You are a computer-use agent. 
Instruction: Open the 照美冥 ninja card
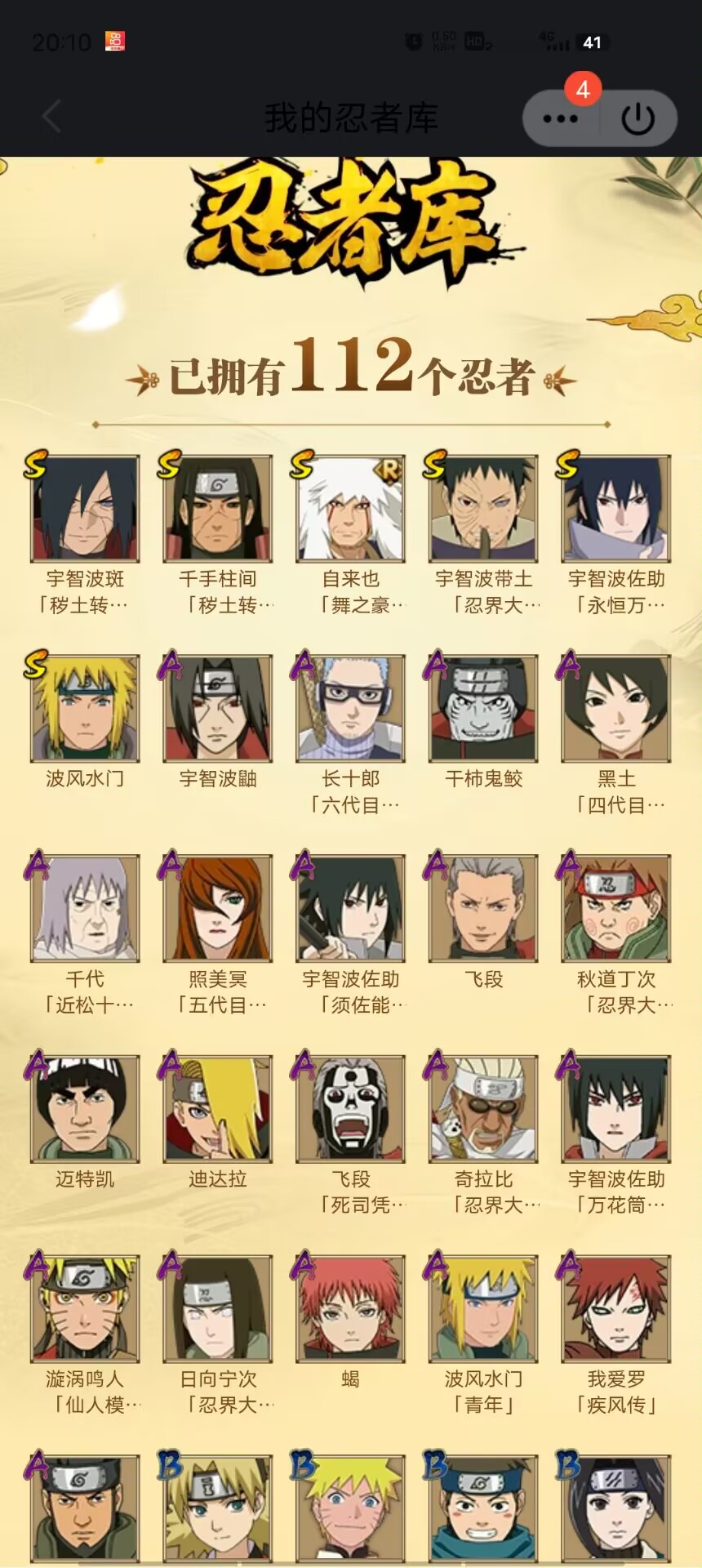coord(218,908)
